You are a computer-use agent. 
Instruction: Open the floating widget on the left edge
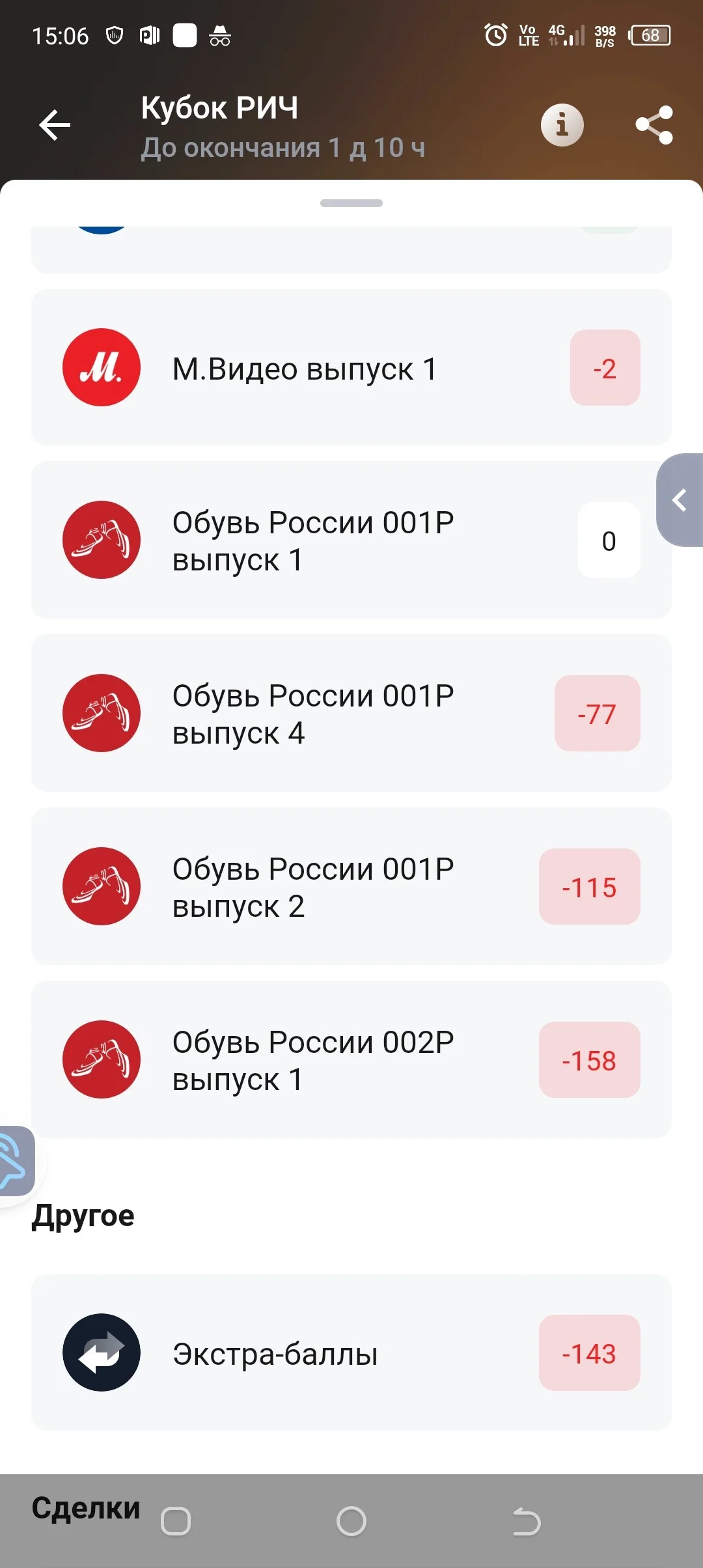point(16,1161)
